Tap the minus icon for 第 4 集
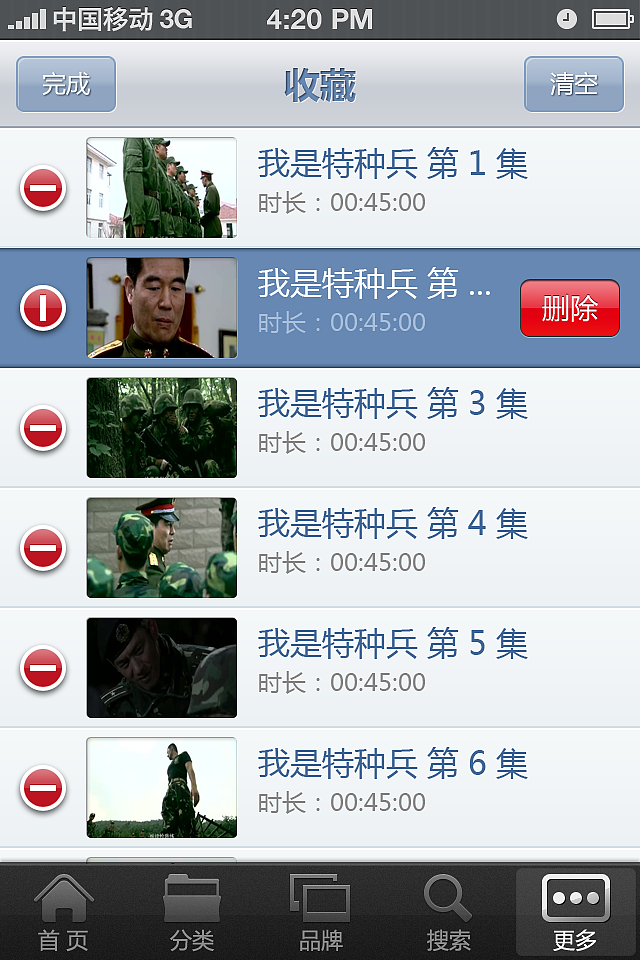 43,548
